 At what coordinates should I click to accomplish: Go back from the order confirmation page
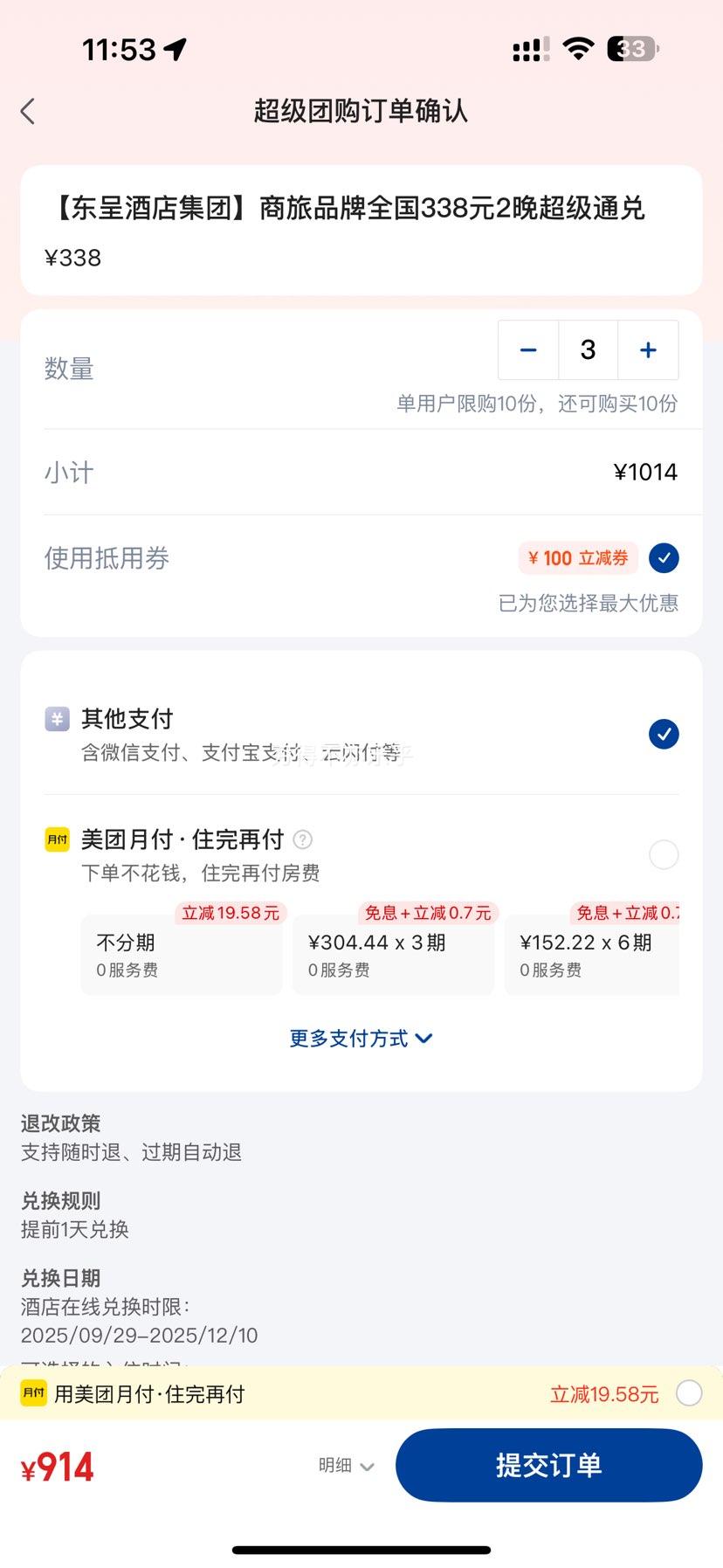[x=28, y=112]
